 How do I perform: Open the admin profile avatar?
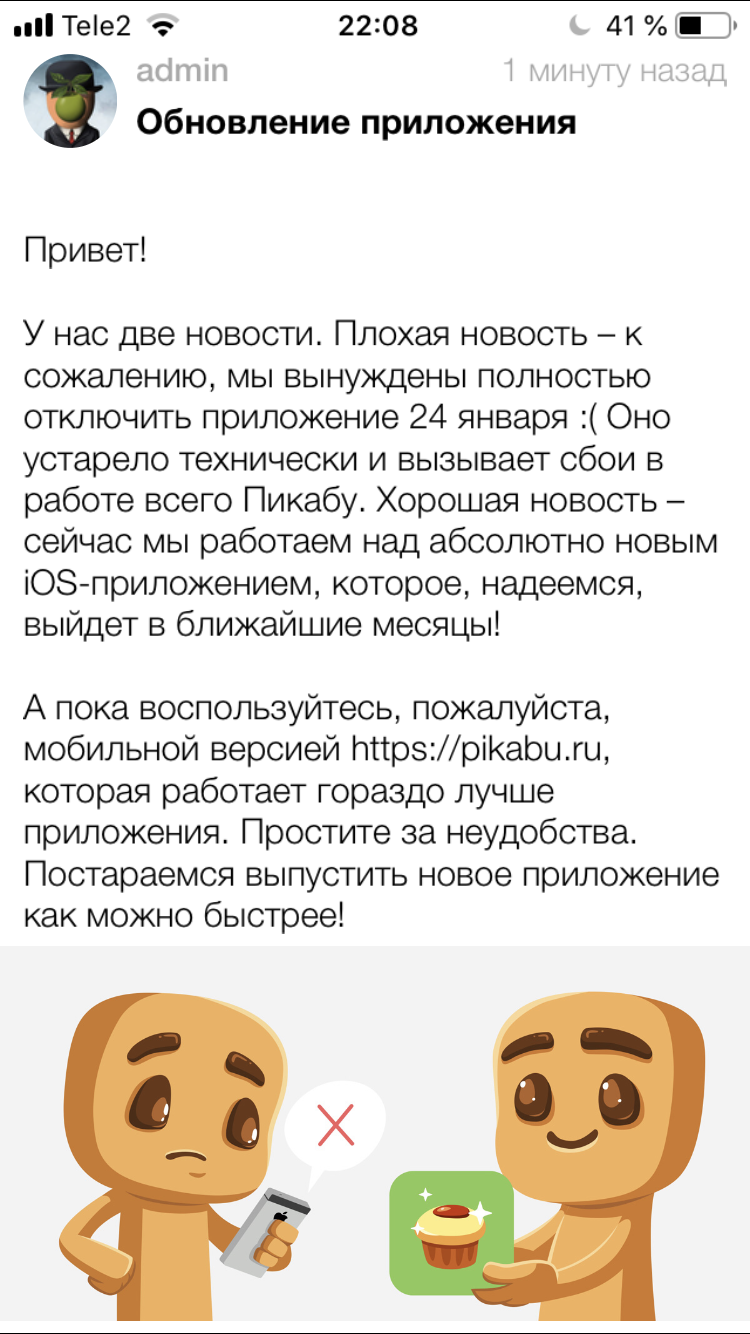(x=70, y=102)
